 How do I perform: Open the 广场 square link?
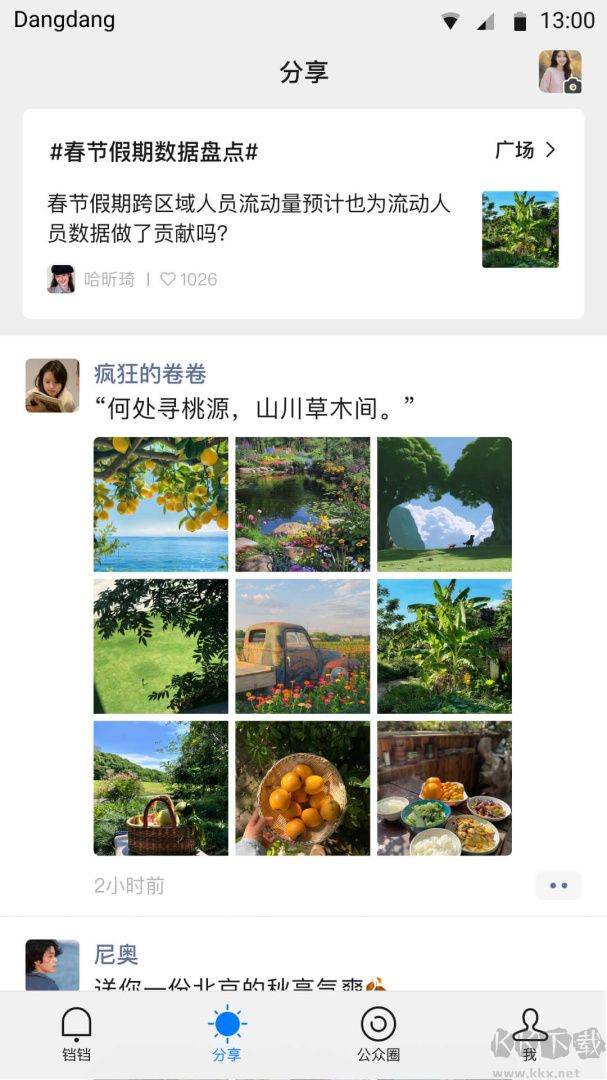coord(525,150)
